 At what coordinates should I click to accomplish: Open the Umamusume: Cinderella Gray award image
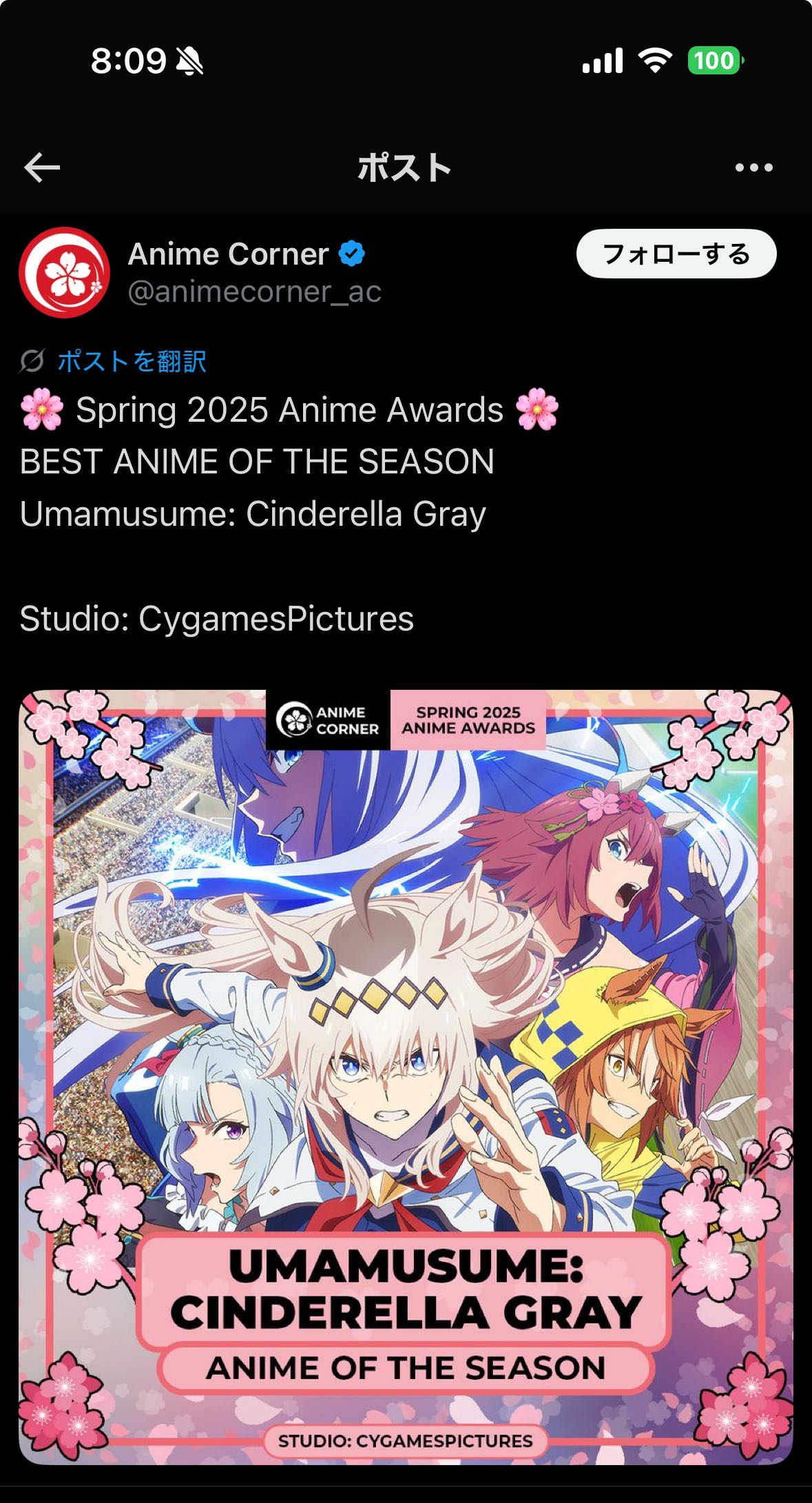(406, 1077)
